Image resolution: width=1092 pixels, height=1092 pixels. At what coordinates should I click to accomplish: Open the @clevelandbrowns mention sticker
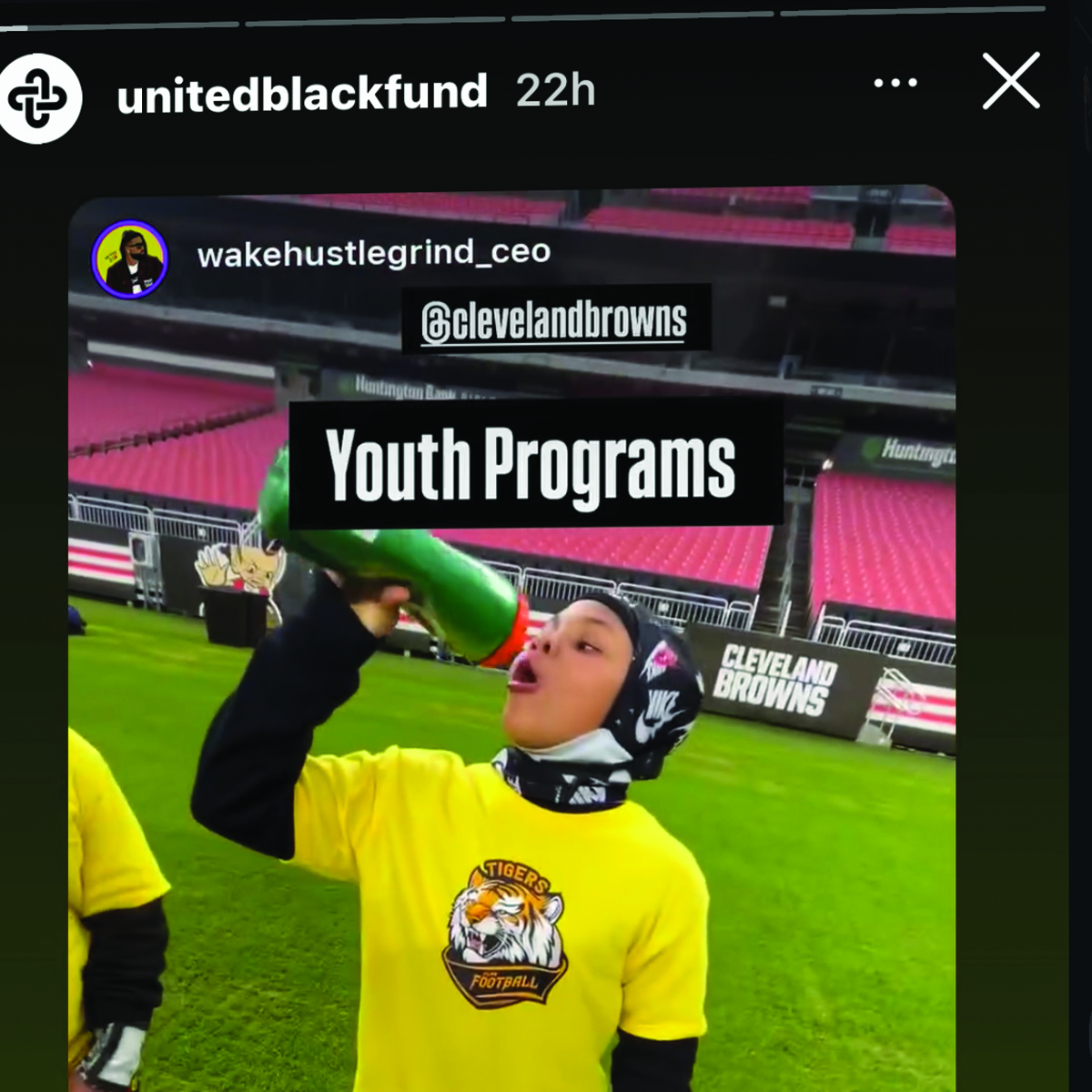pos(555,320)
